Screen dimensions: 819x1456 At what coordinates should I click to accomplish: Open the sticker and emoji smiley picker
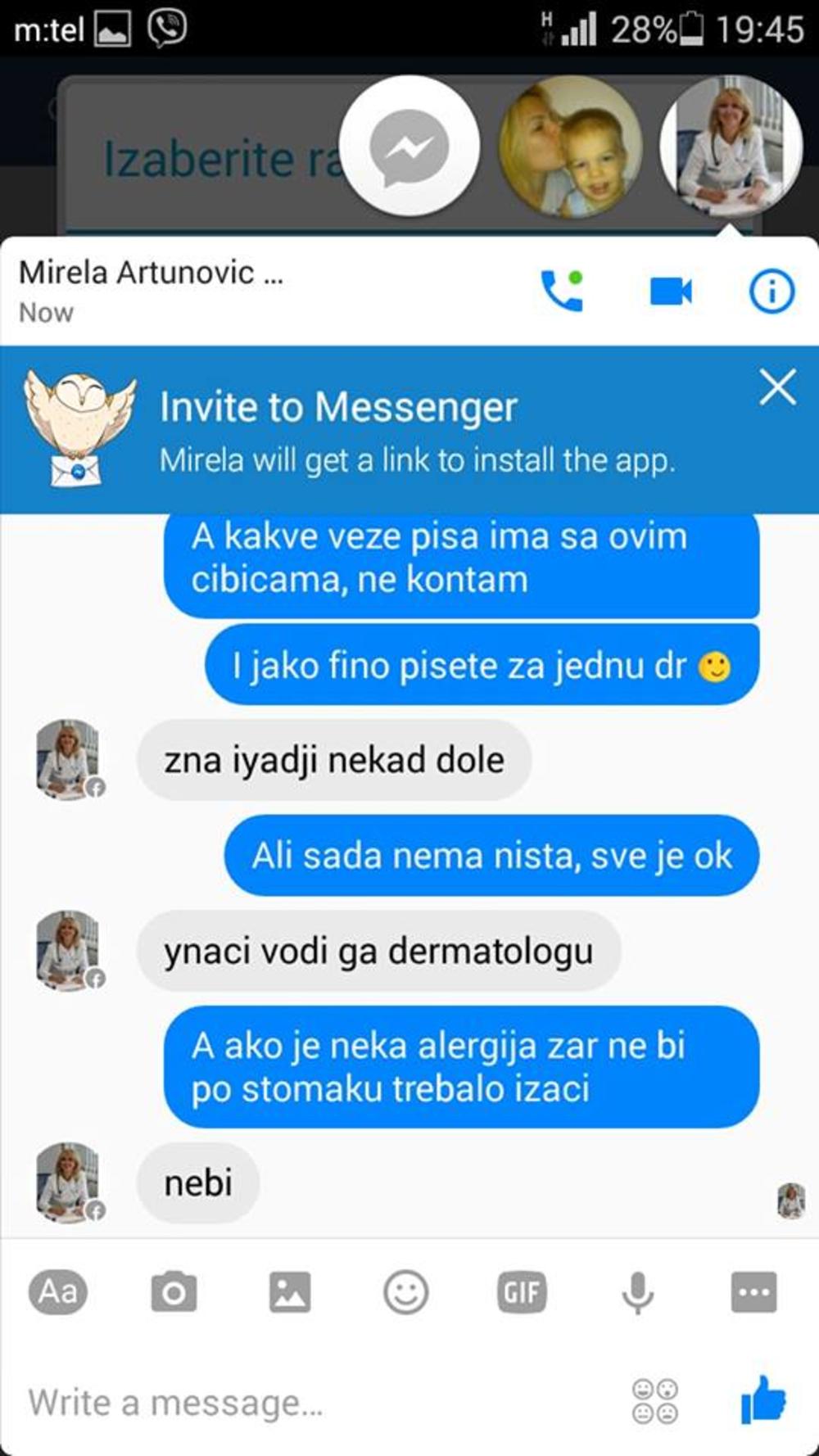tap(406, 1292)
